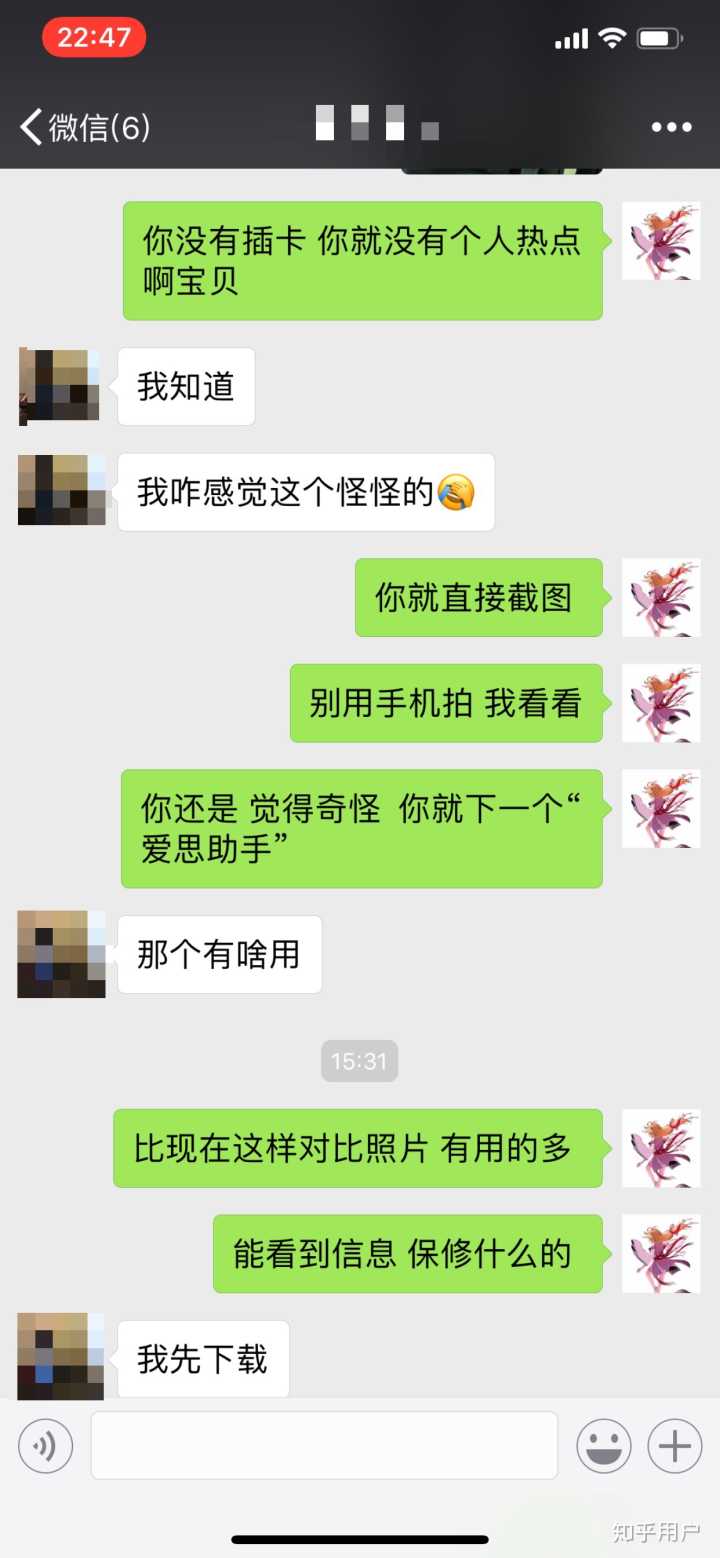
Task: Open own avatar beside 你就直接截图 message
Action: 661,598
